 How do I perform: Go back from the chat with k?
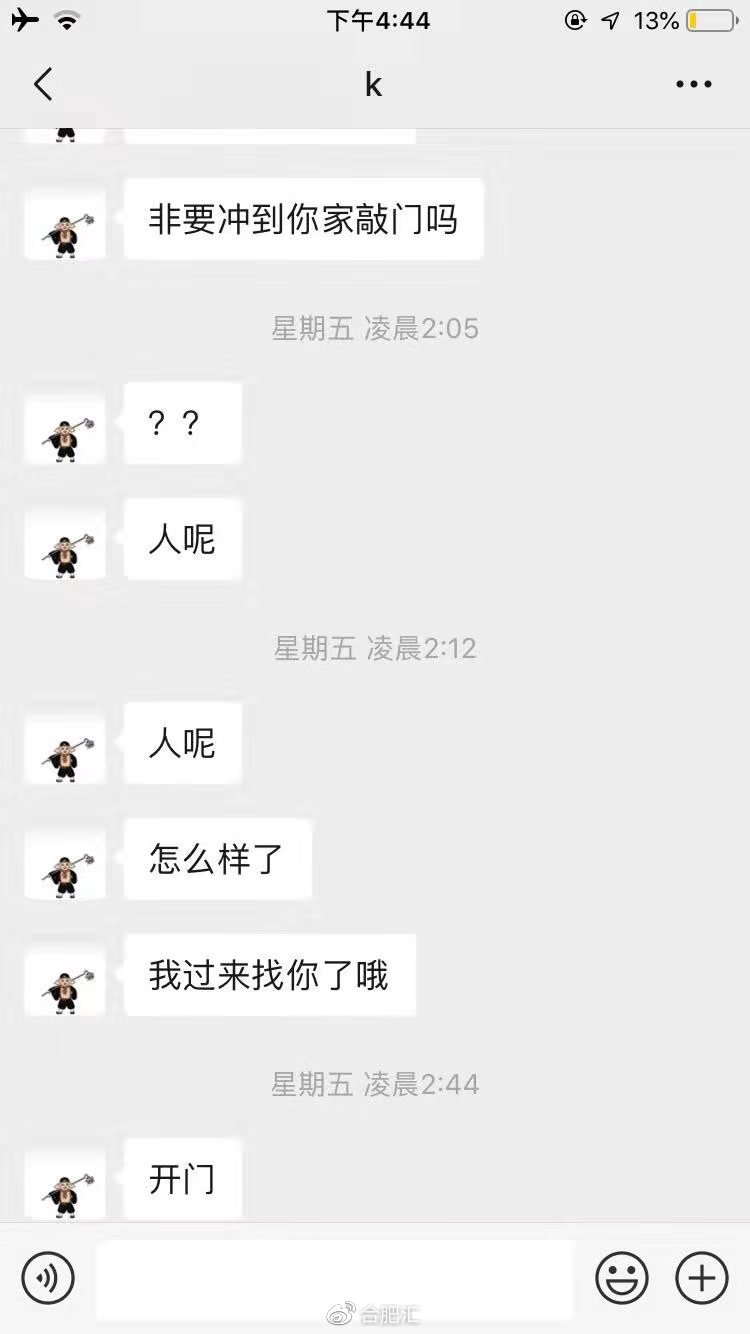pos(43,85)
